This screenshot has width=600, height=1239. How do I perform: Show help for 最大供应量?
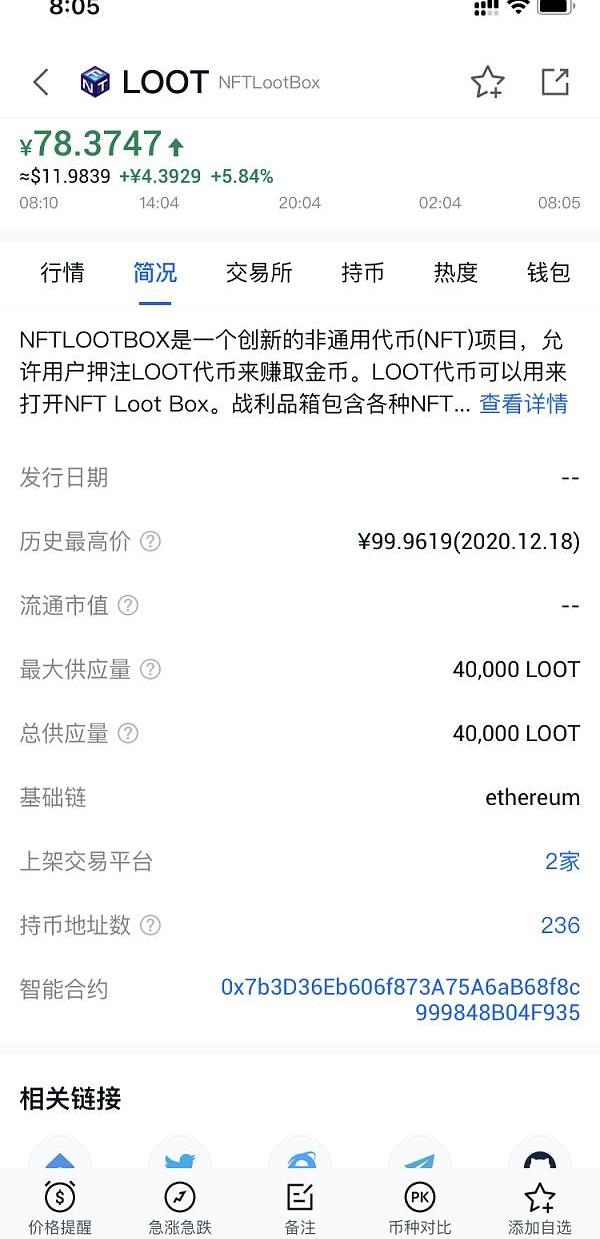coord(150,670)
